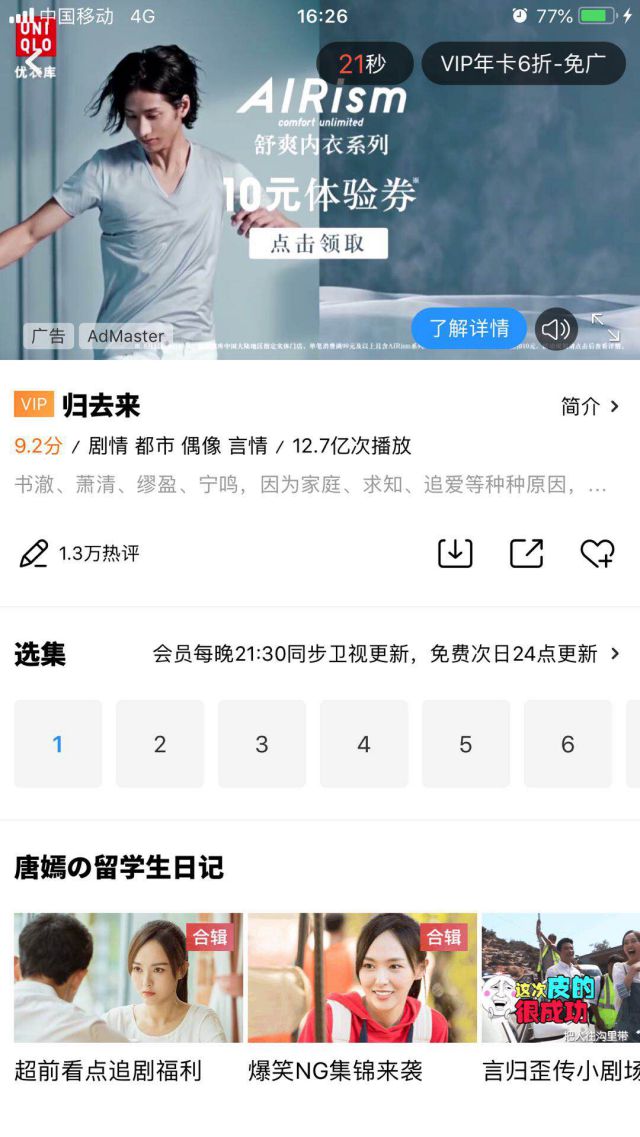This screenshot has height=1137, width=640.
Task: Mute the ad sound
Action: pos(555,328)
